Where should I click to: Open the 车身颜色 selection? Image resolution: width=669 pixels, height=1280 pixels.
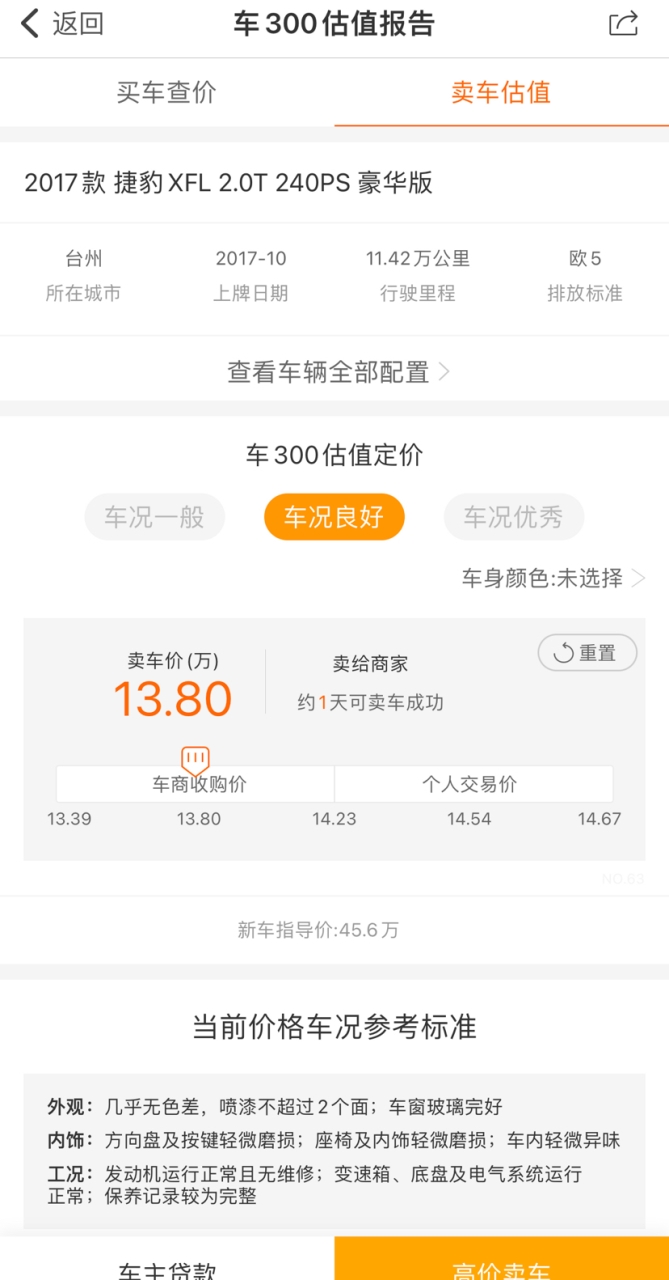pos(553,578)
